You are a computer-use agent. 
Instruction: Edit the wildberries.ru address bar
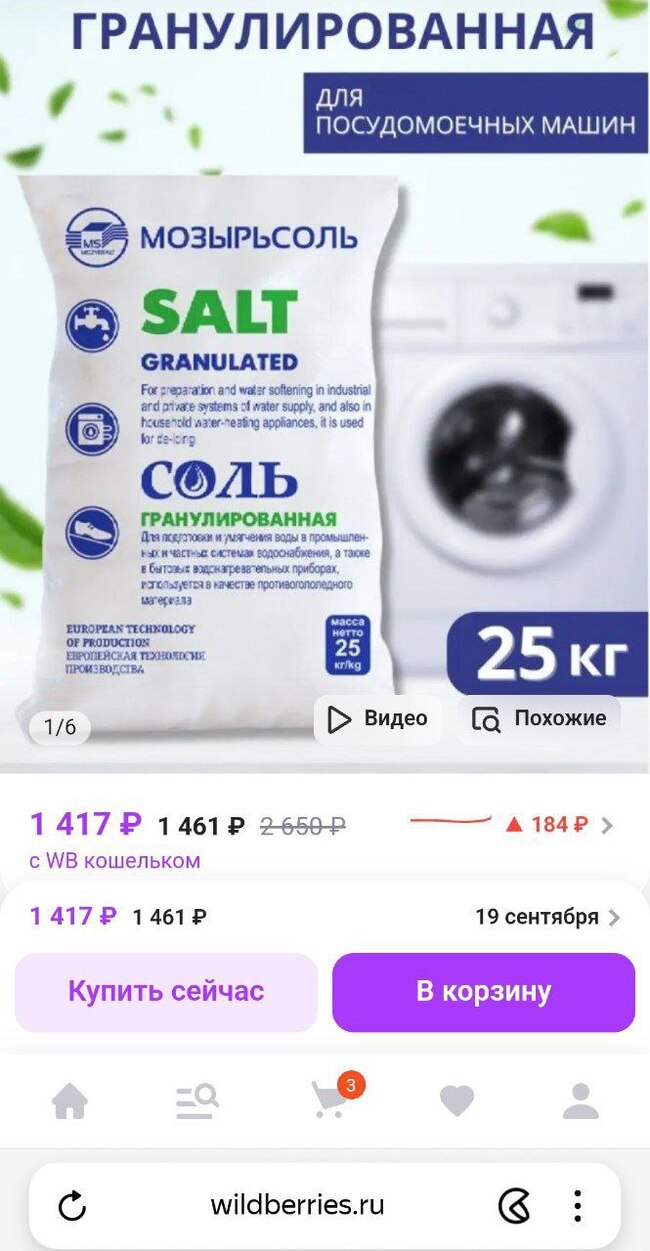click(297, 1206)
